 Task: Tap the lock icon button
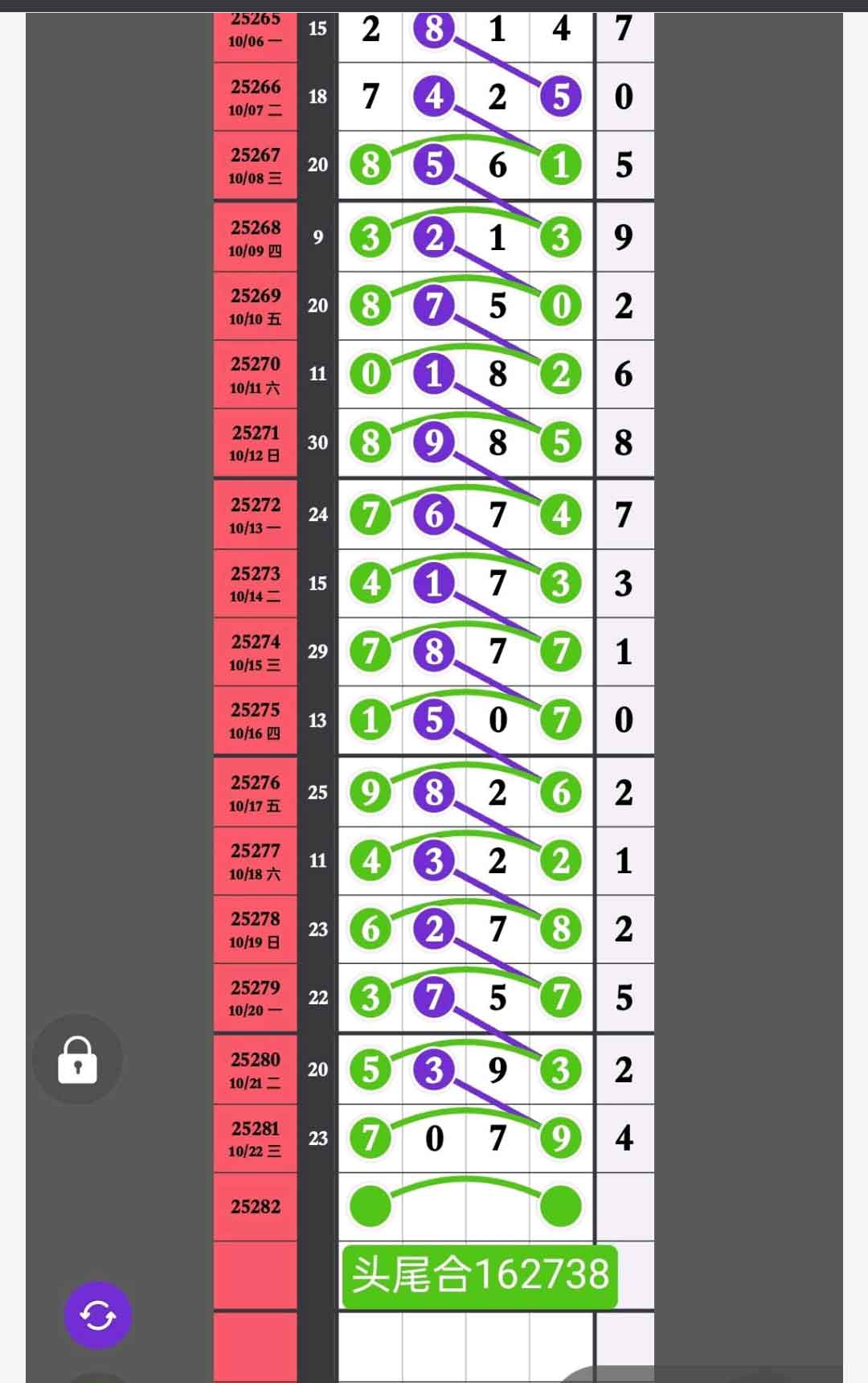[x=78, y=1060]
